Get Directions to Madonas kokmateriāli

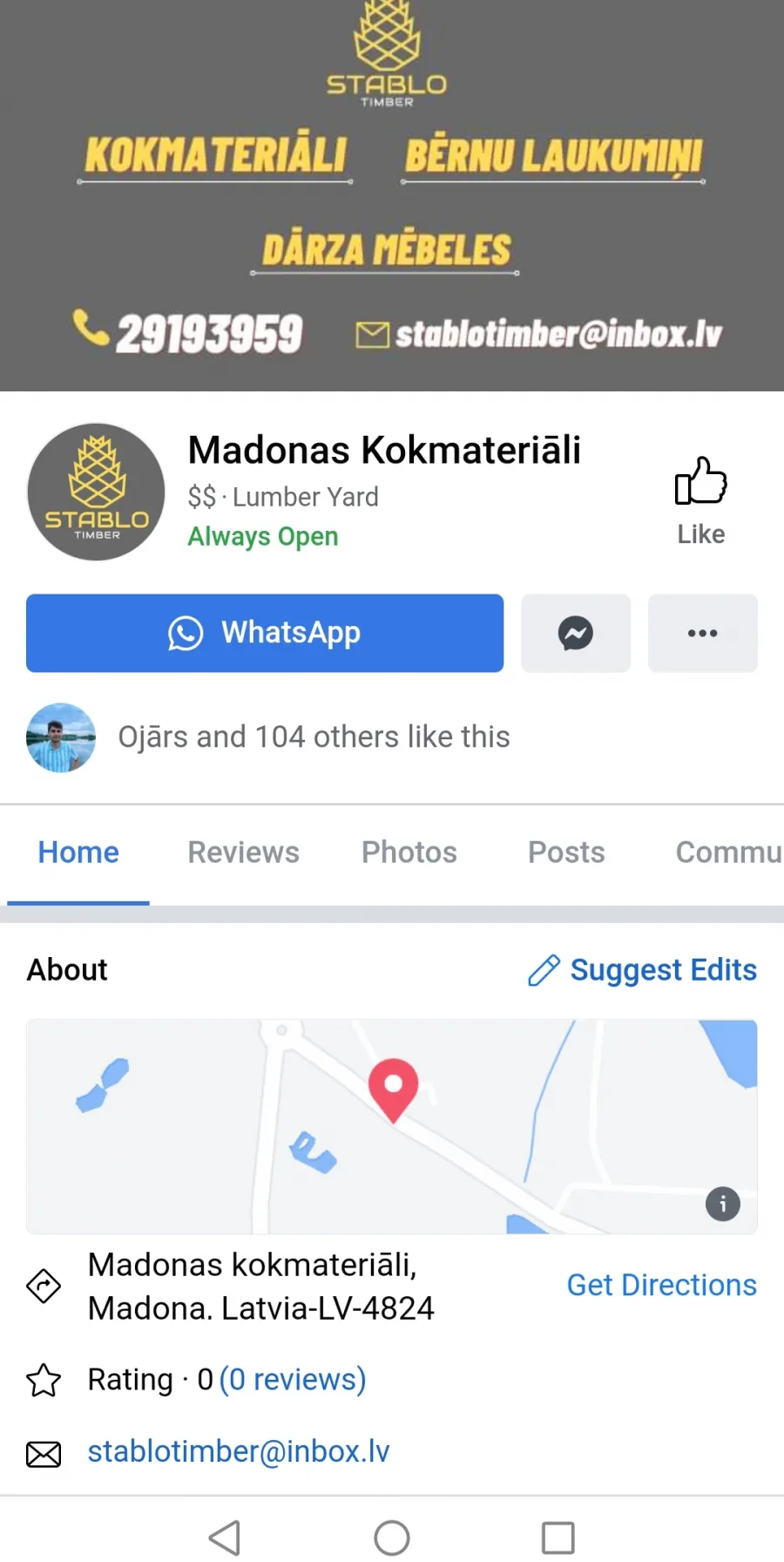662,1286
